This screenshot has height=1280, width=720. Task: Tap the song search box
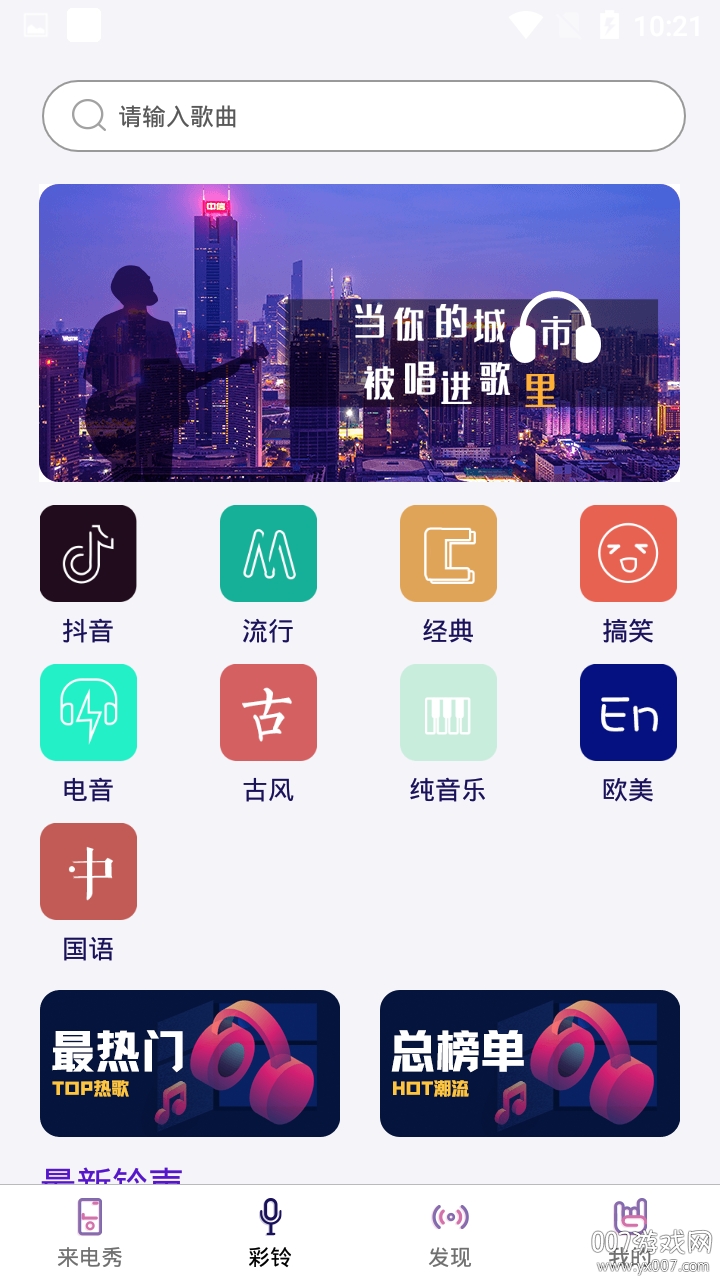(x=363, y=116)
